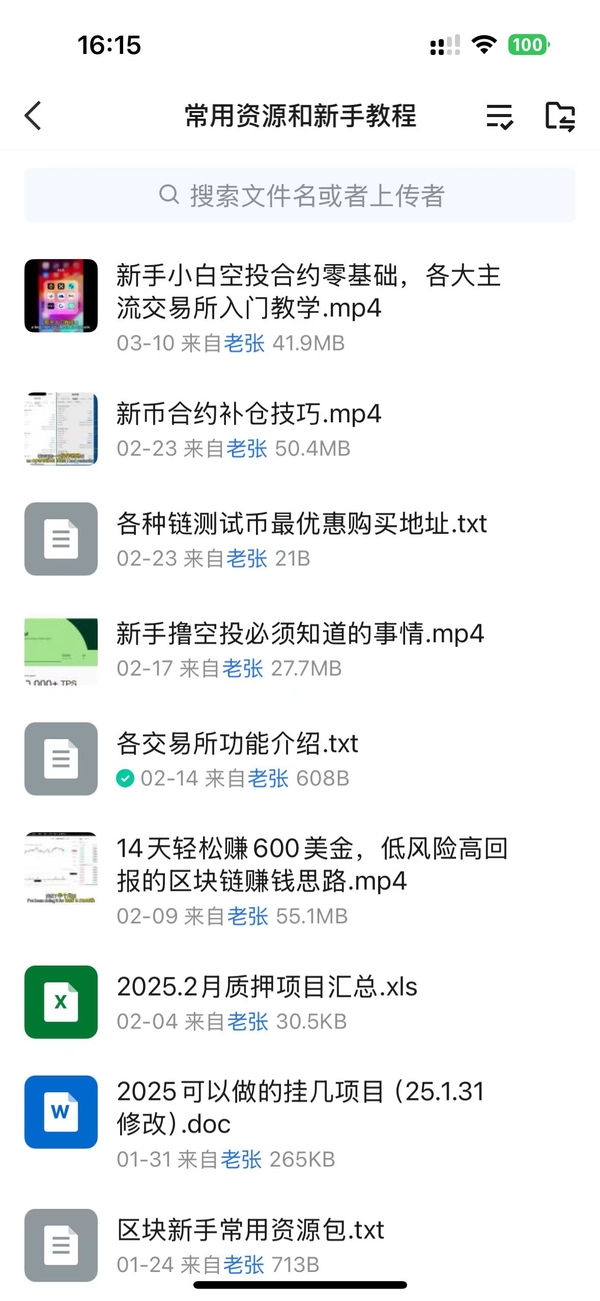Tap the search box for file names
The height and width of the screenshot is (1301, 600).
(300, 195)
